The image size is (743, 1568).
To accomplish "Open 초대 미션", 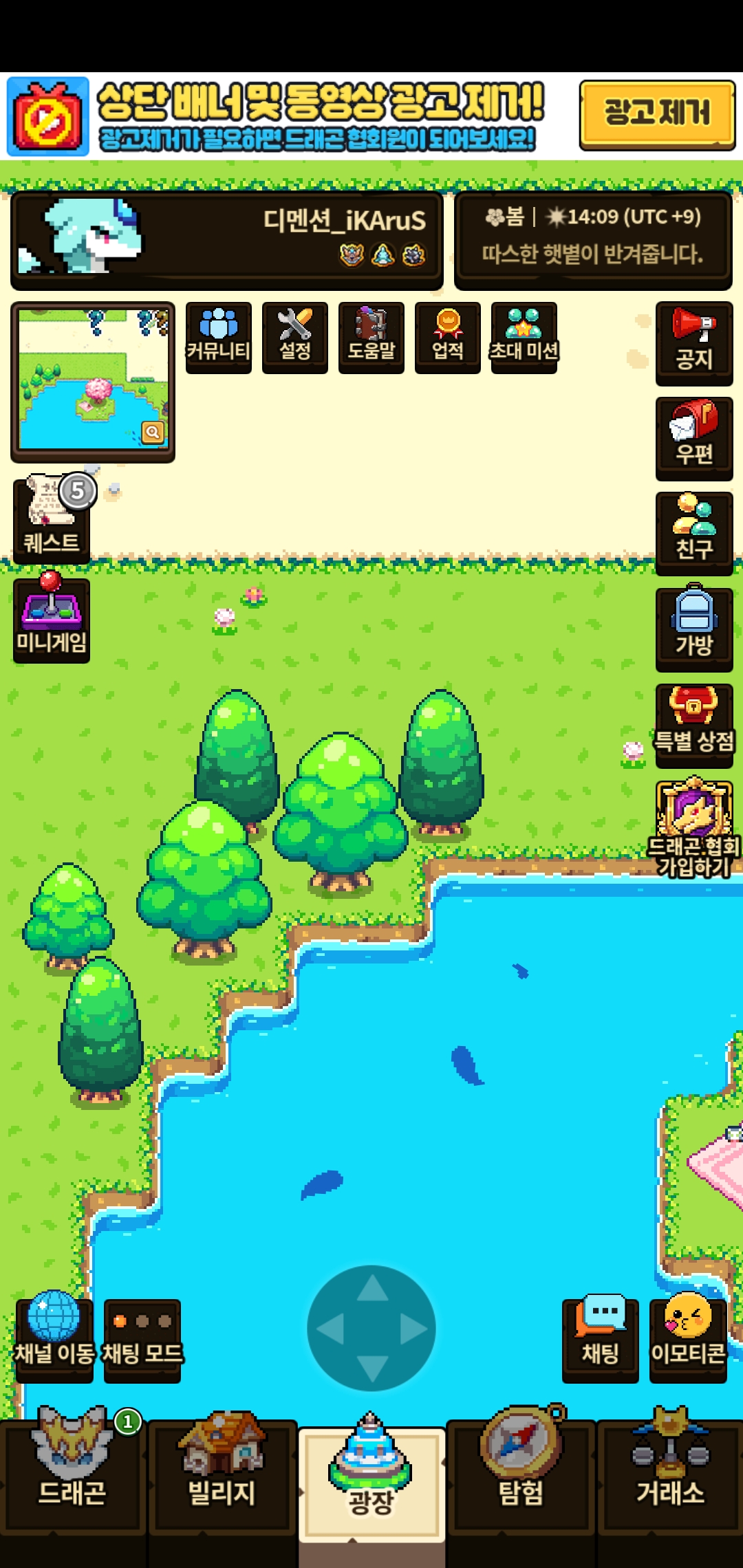I will 524,336.
